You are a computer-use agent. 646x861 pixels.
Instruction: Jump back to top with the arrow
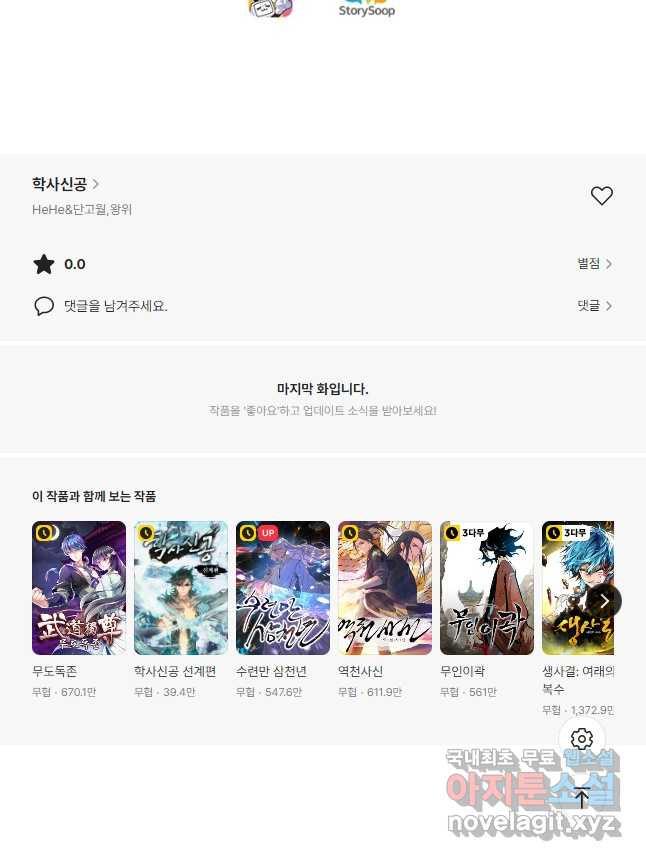click(x=582, y=797)
